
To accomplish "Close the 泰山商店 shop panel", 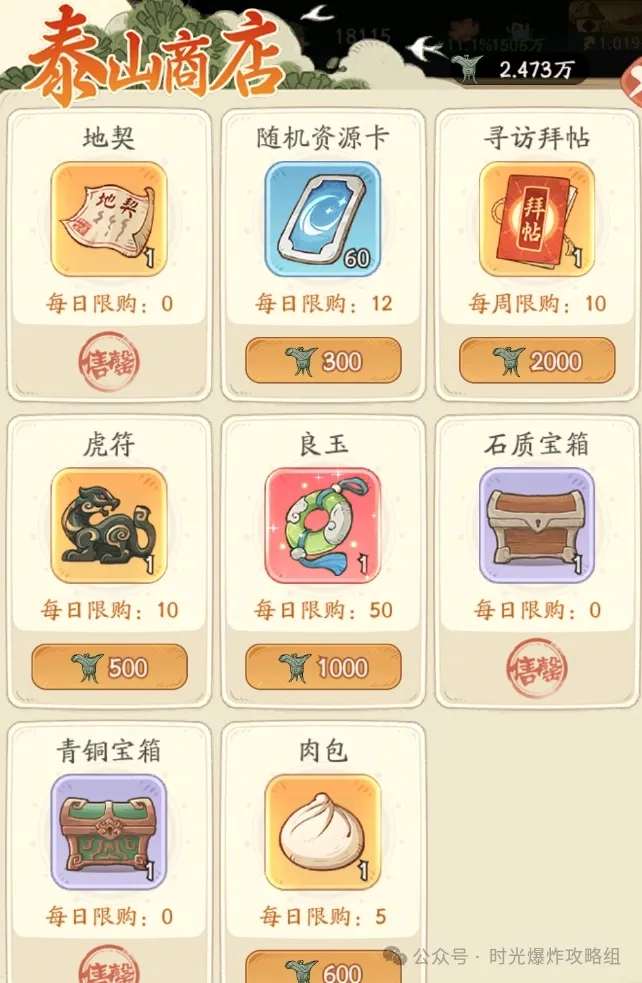I will [x=632, y=82].
